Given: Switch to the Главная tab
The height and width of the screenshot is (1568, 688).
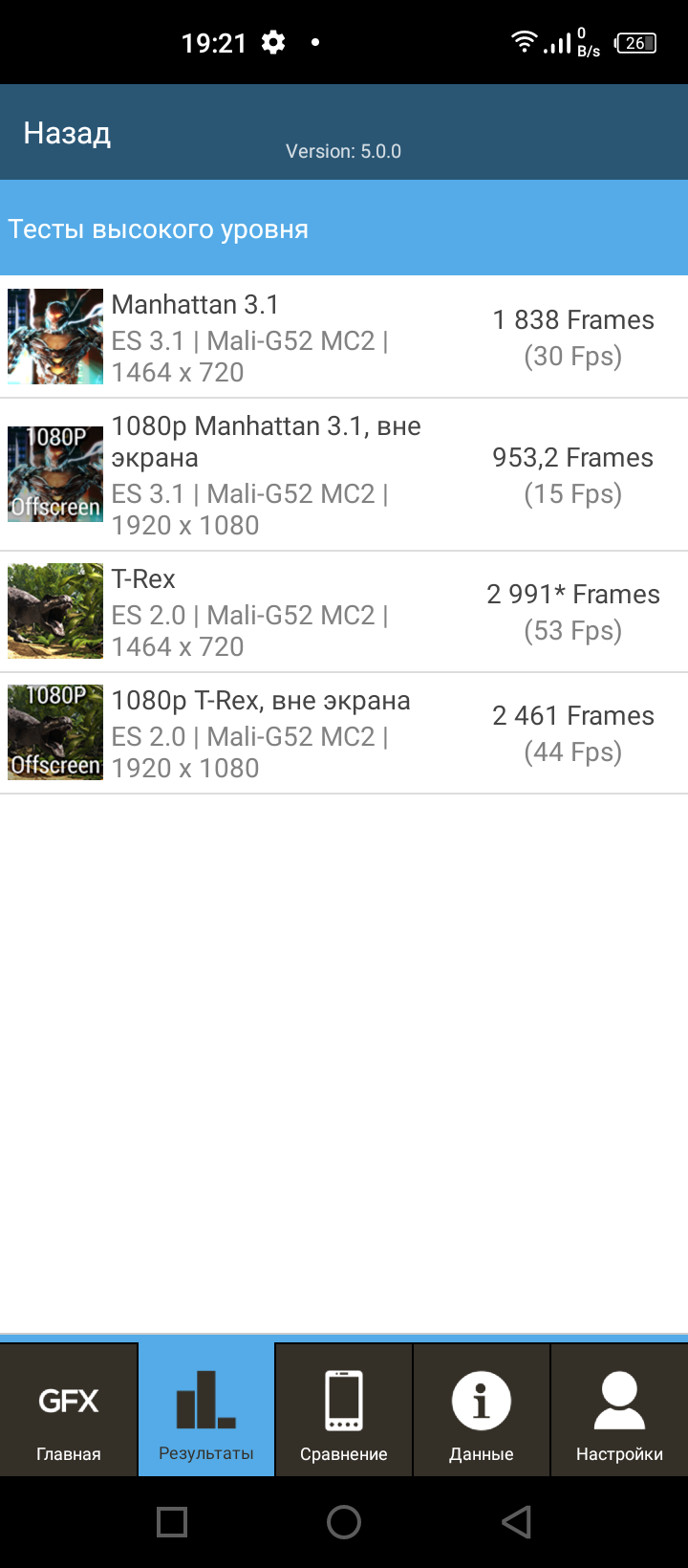Looking at the screenshot, I should [69, 1410].
